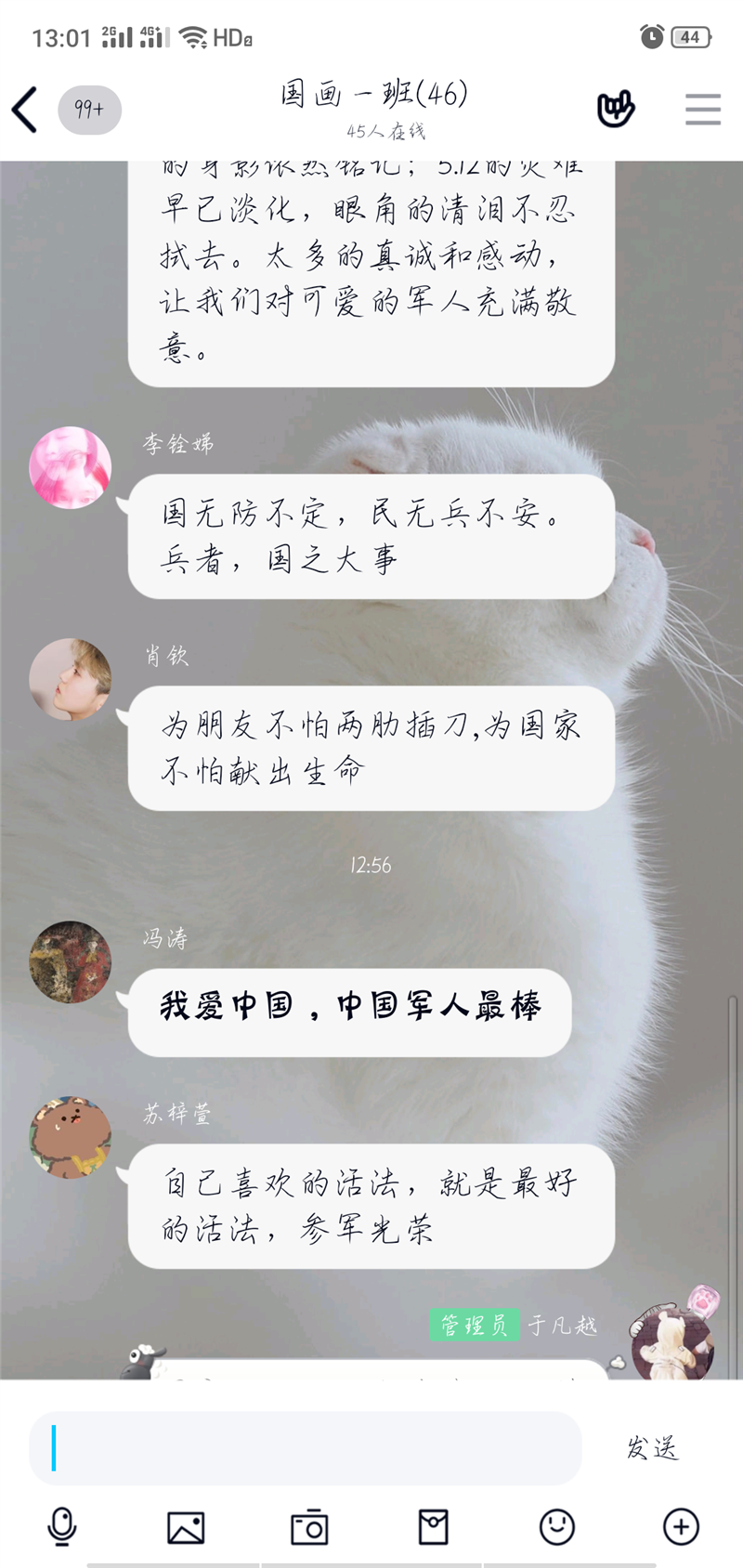
Task: Focus the message input field
Action: (306, 1447)
